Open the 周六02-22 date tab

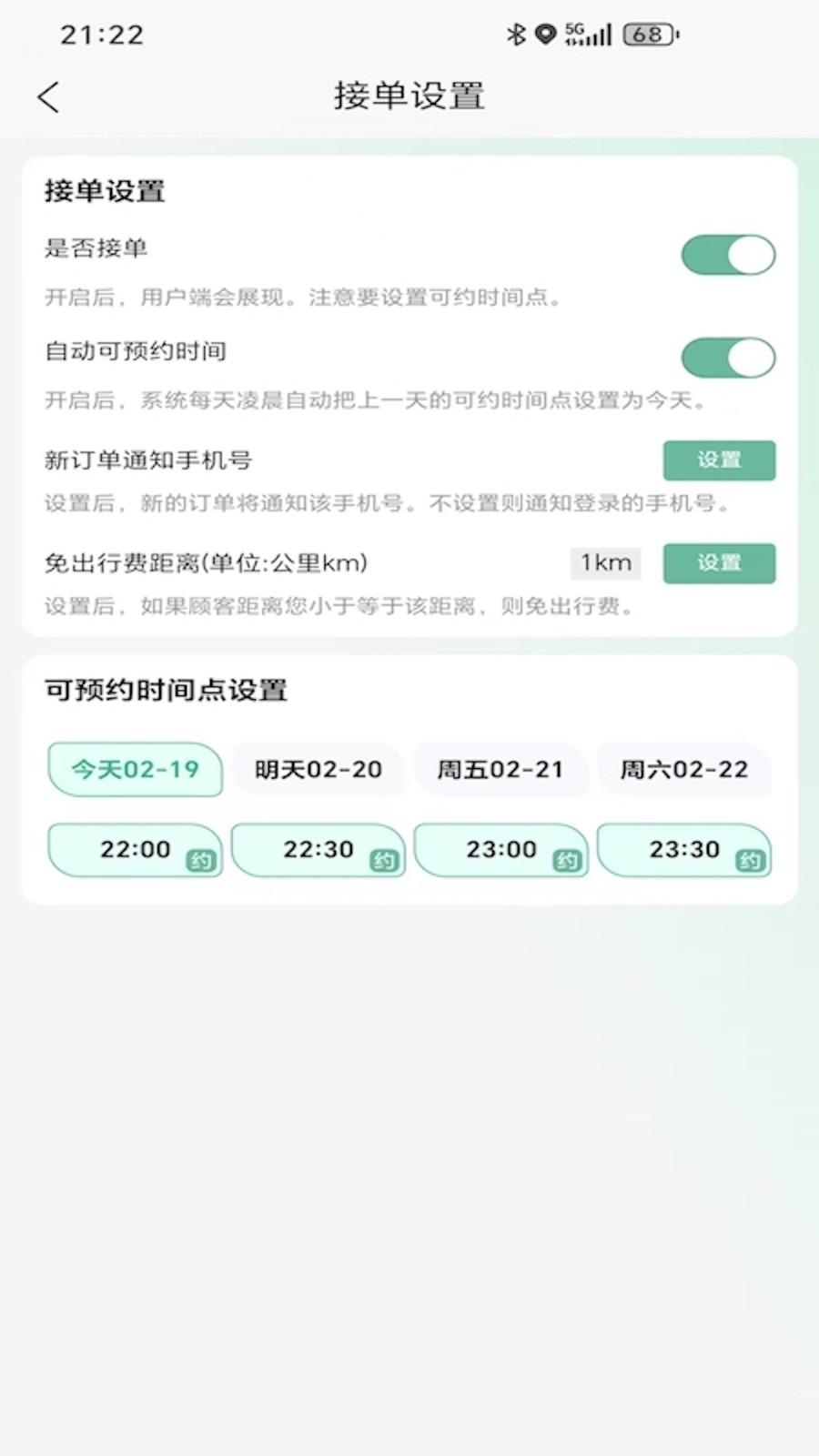tap(684, 769)
